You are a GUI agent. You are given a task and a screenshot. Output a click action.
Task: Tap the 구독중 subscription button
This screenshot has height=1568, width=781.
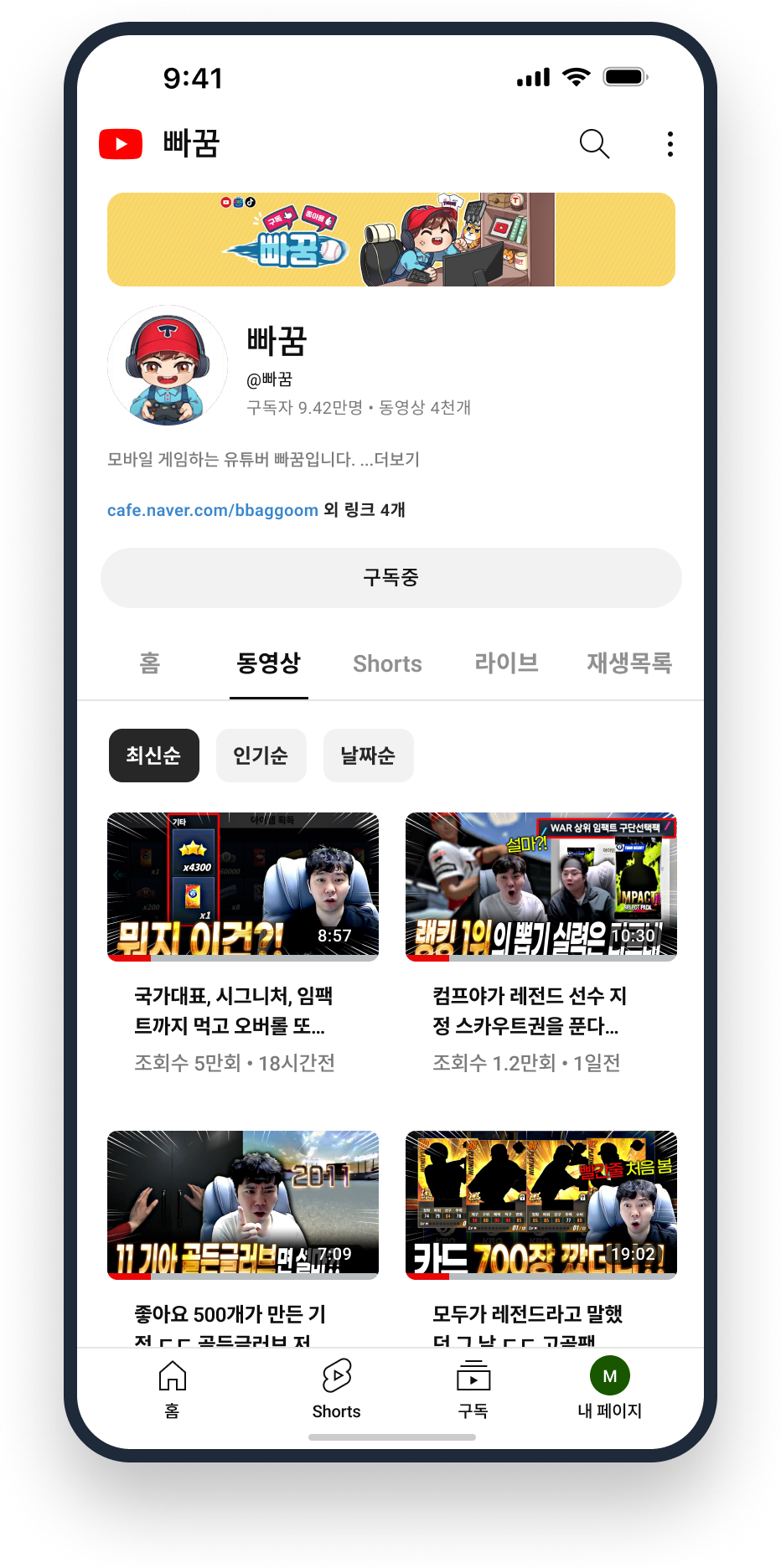(x=390, y=577)
